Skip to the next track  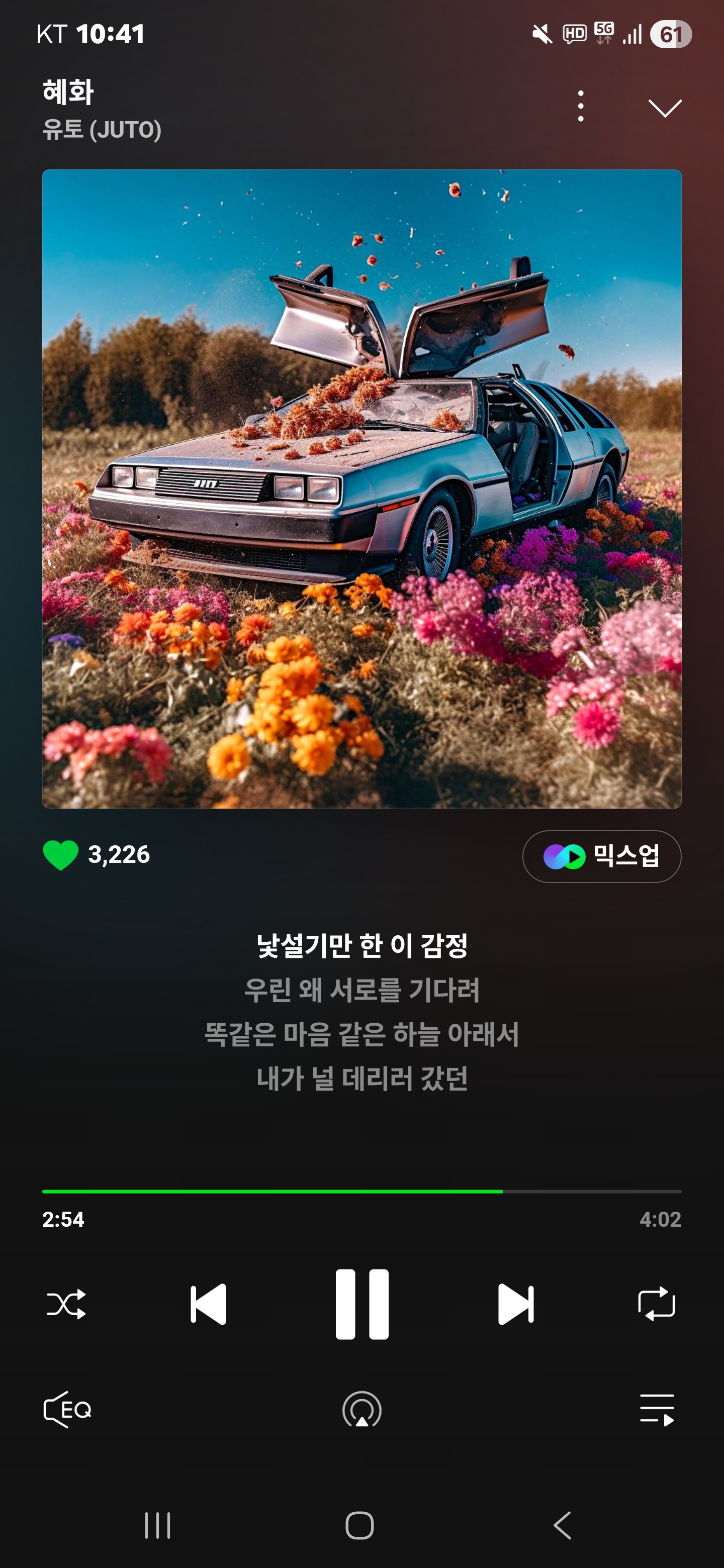[515, 1304]
